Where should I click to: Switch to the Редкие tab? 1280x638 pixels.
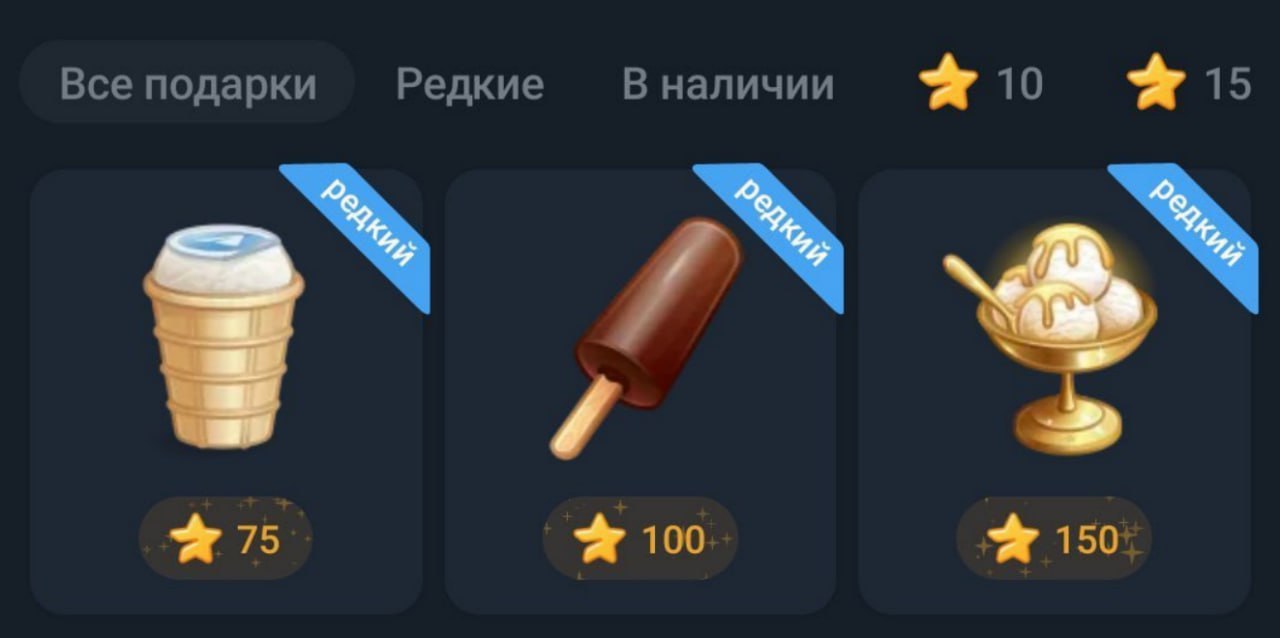(x=469, y=84)
